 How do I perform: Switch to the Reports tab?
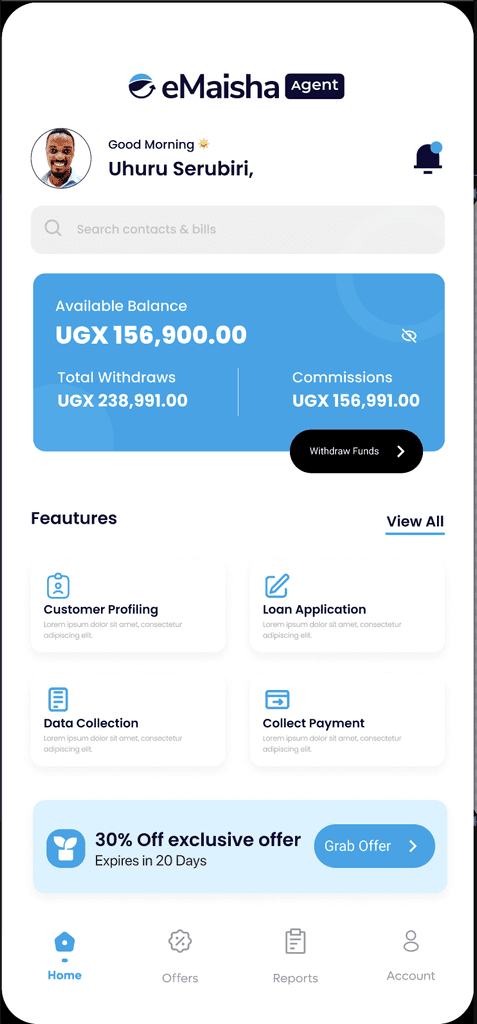(x=295, y=957)
